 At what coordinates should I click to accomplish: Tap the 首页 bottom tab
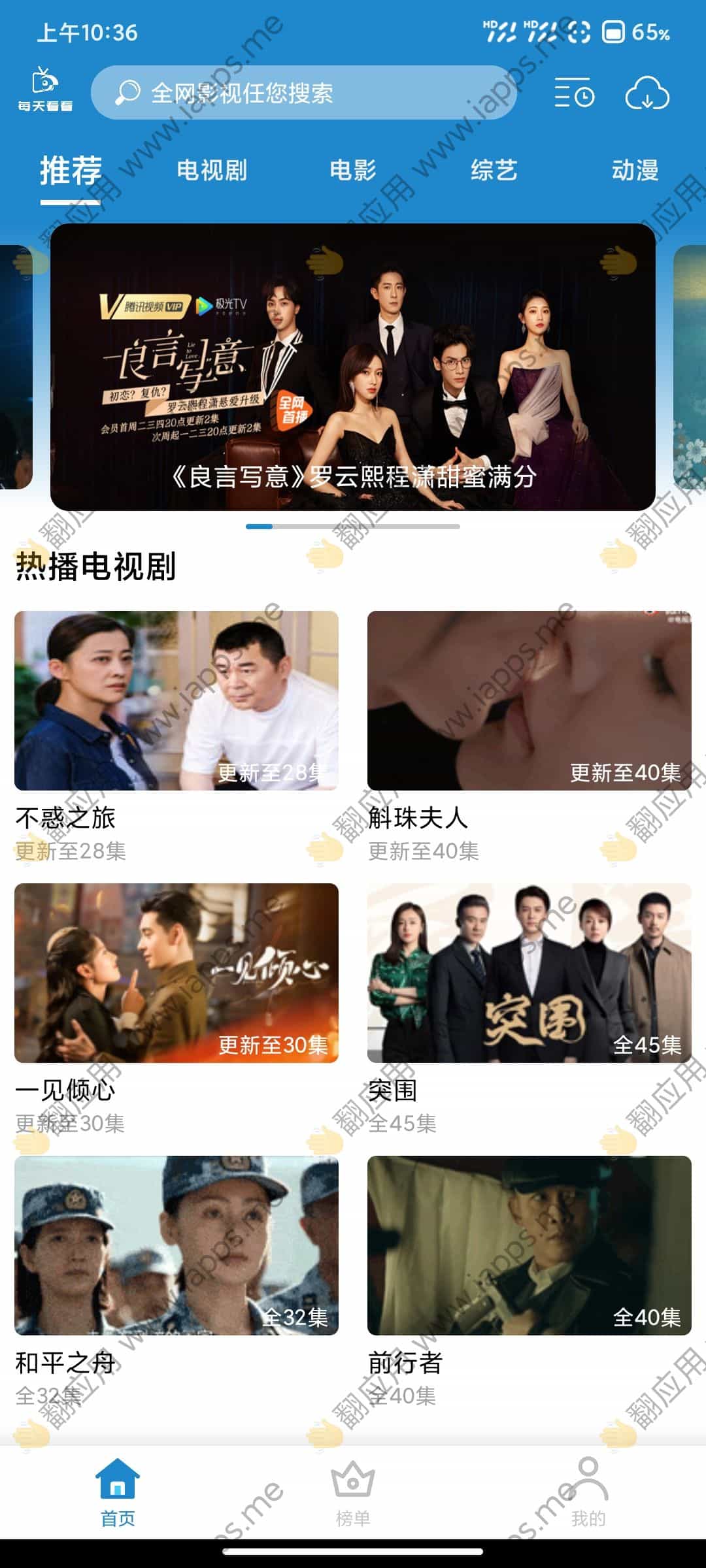[x=118, y=1494]
